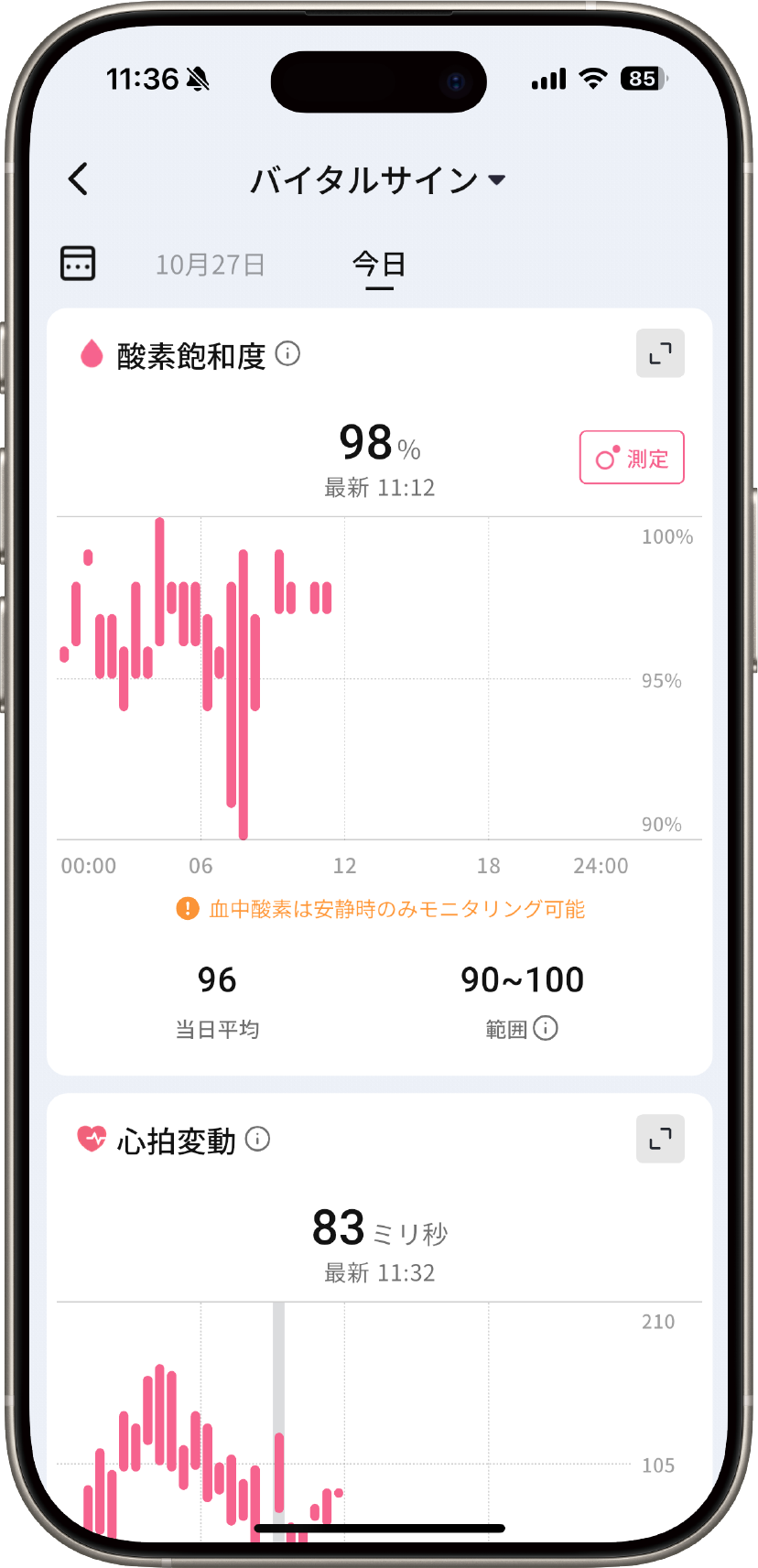The width and height of the screenshot is (758, 1568).
Task: Expand the 心拍変動 chart to fullscreen
Action: [x=660, y=1139]
